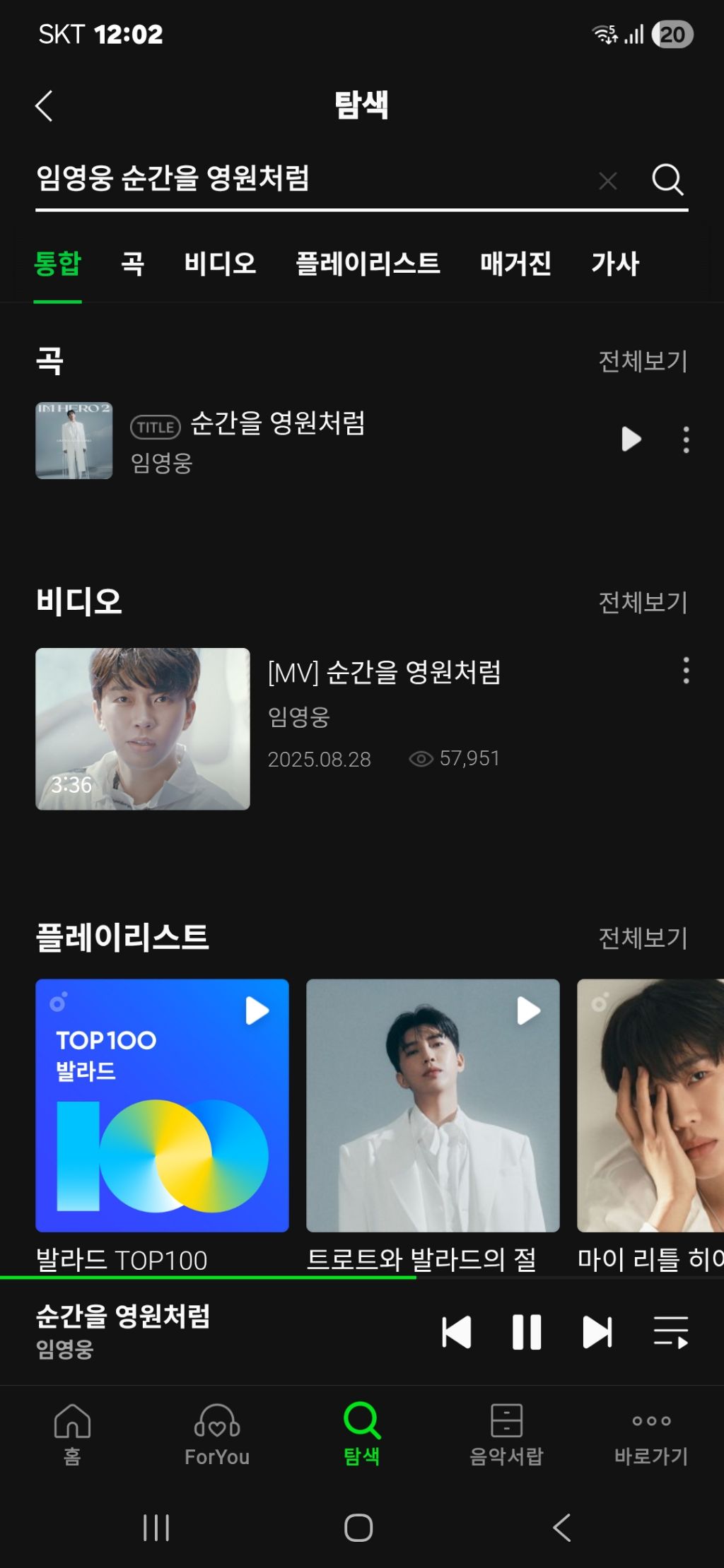Open the 발라드 TOP100 playlist

[x=162, y=1105]
